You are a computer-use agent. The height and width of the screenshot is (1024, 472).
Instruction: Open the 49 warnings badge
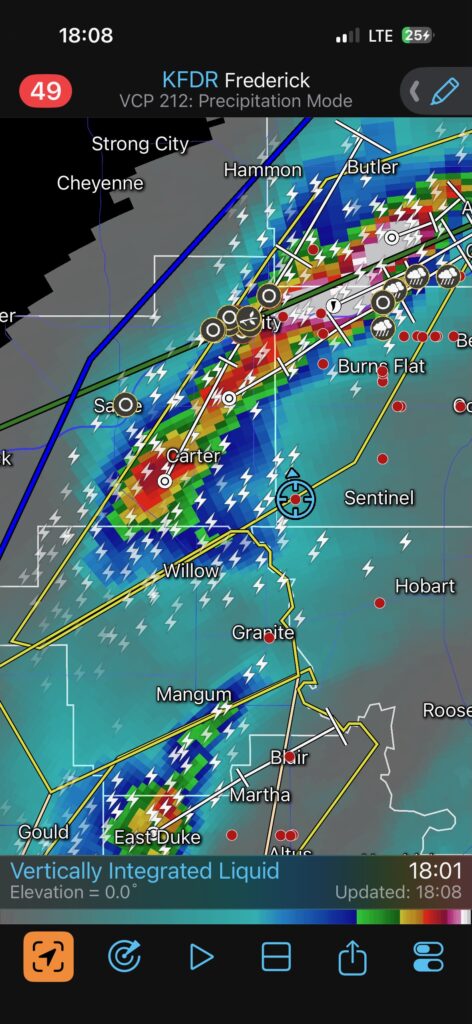(x=45, y=91)
